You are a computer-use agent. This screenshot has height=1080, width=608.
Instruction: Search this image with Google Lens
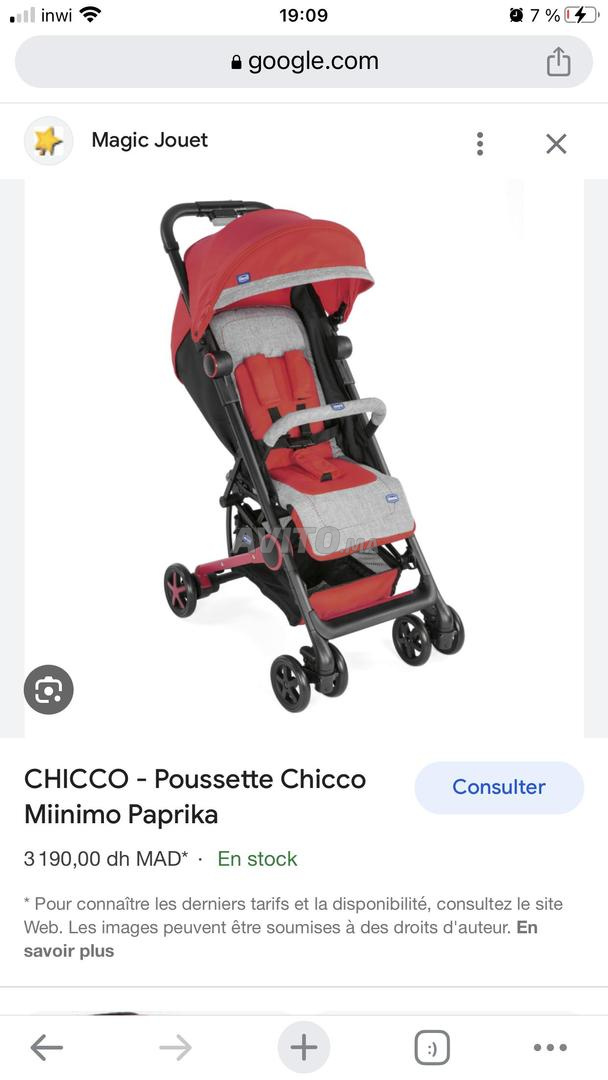tap(49, 689)
